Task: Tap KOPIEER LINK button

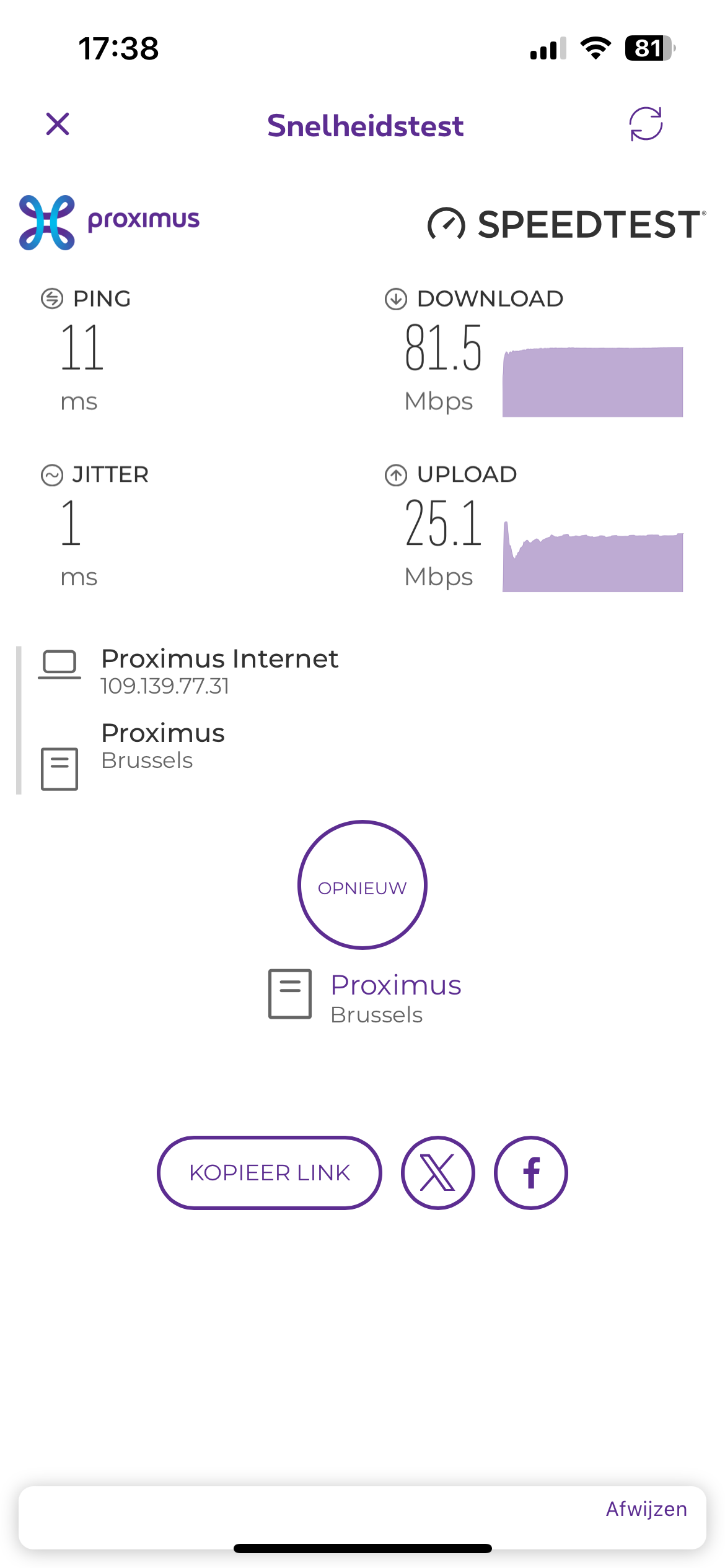Action: point(270,1172)
